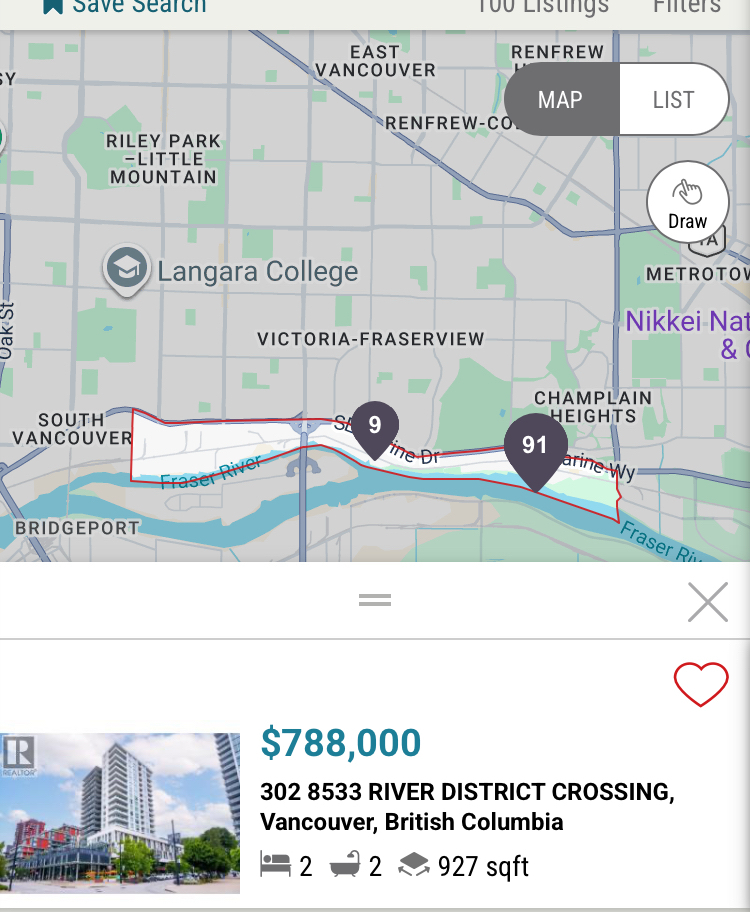Open the map cluster with 91 listings

[x=535, y=447]
